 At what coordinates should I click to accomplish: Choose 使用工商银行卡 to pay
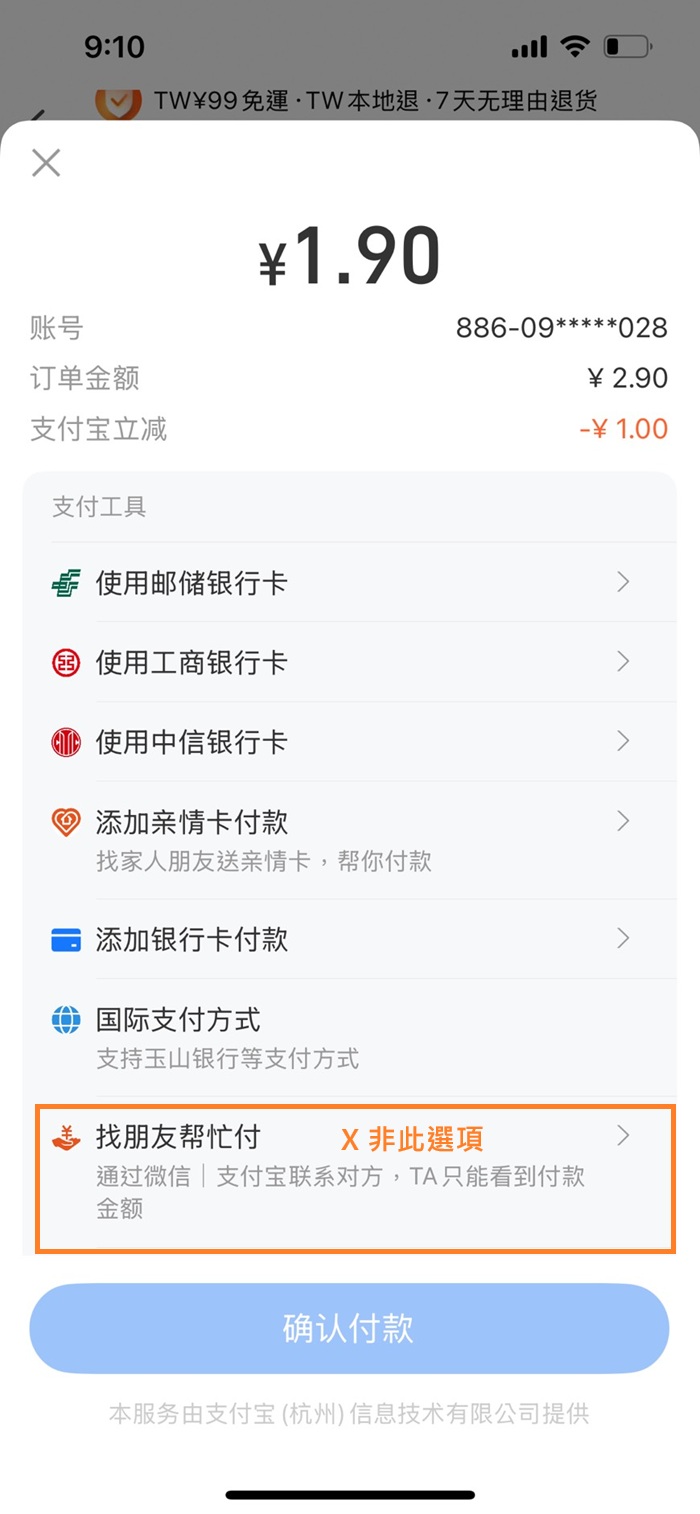point(349,661)
